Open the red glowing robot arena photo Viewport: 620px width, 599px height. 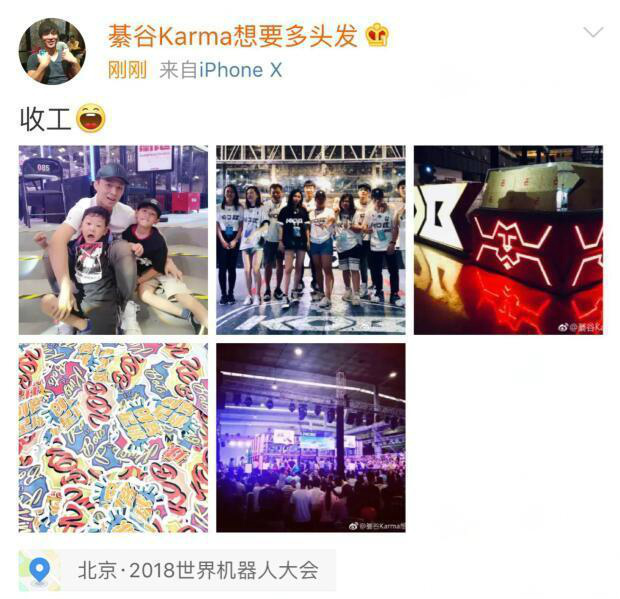[508, 240]
